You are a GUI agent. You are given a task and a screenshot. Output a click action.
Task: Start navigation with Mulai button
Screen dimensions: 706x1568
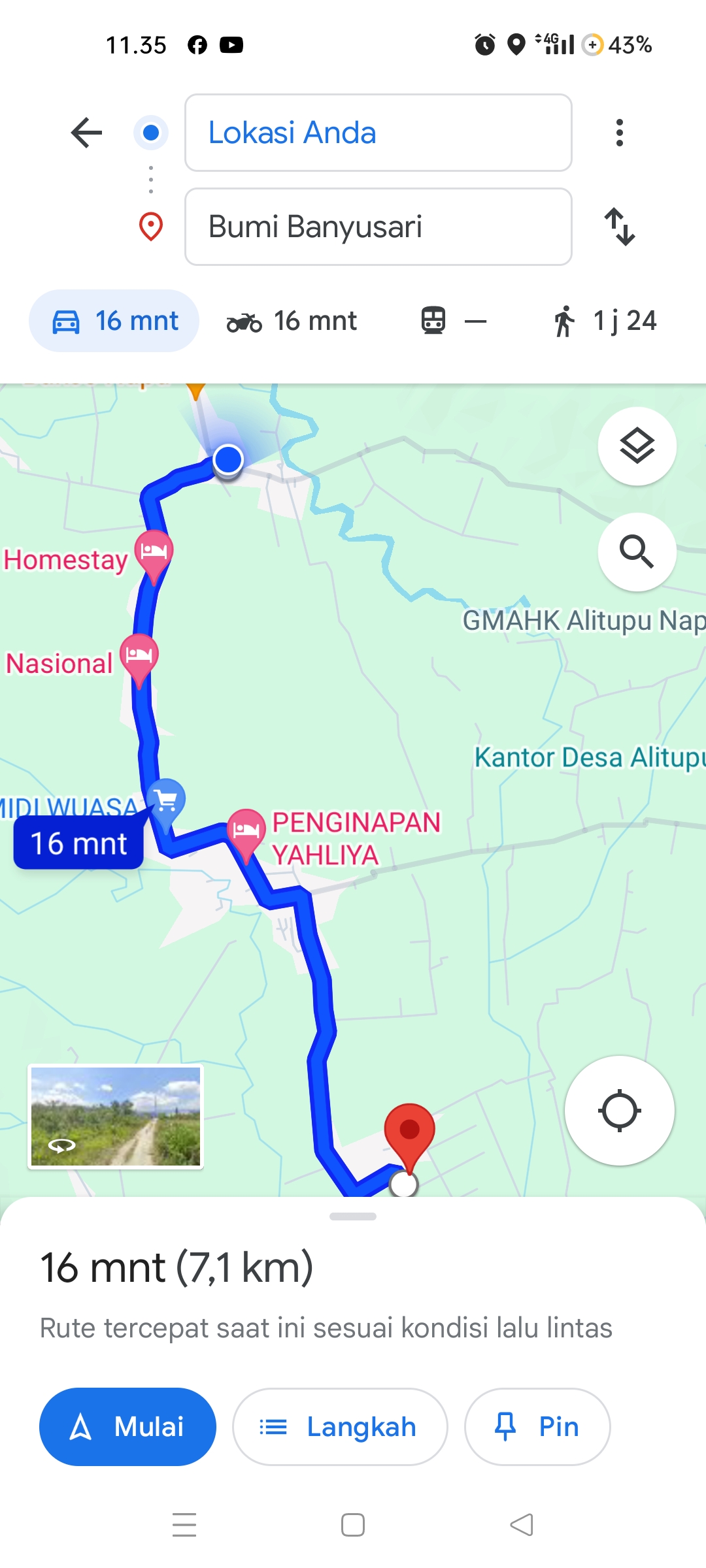[x=127, y=1426]
